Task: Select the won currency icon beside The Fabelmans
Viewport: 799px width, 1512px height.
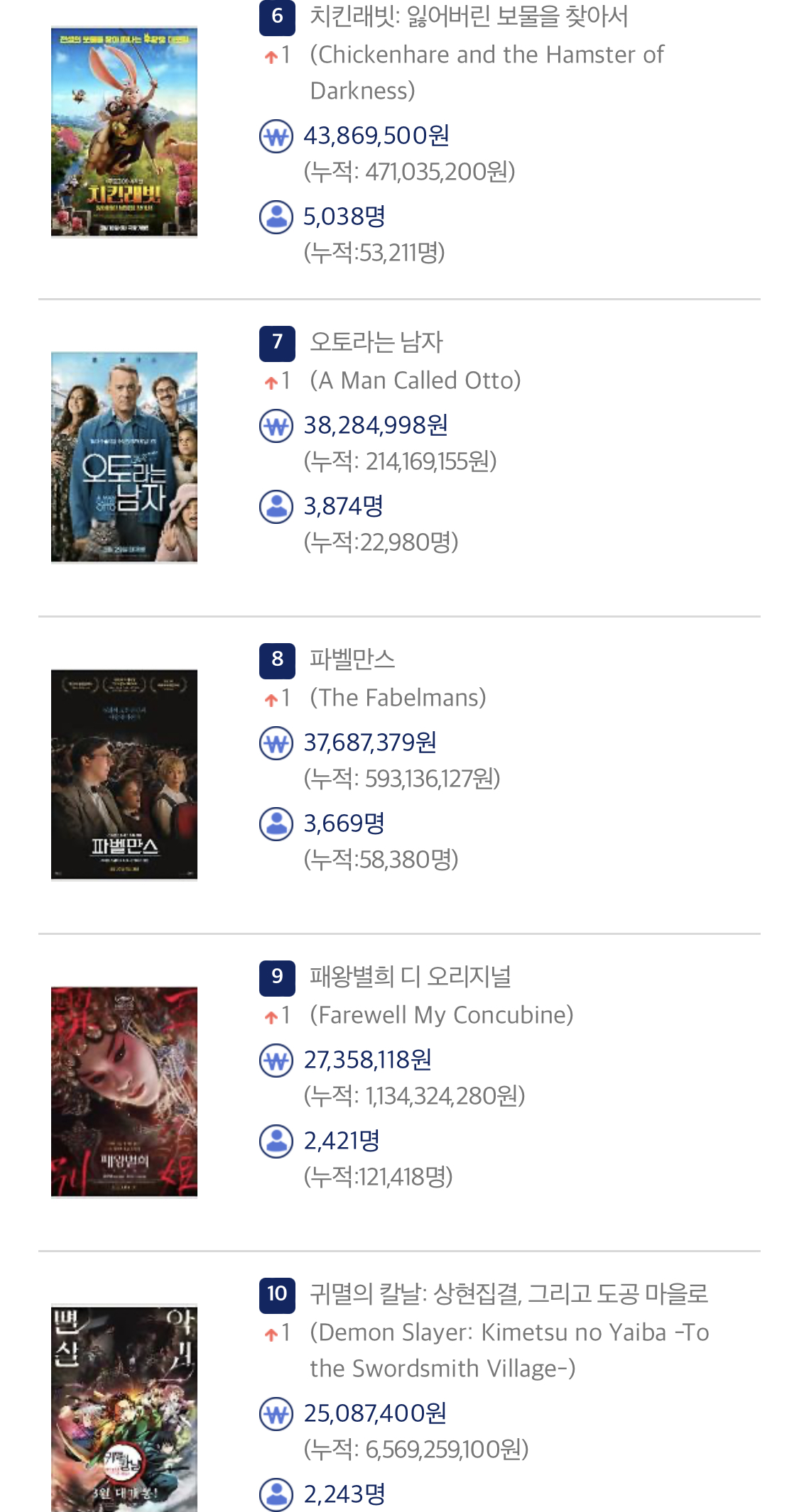Action: (278, 743)
